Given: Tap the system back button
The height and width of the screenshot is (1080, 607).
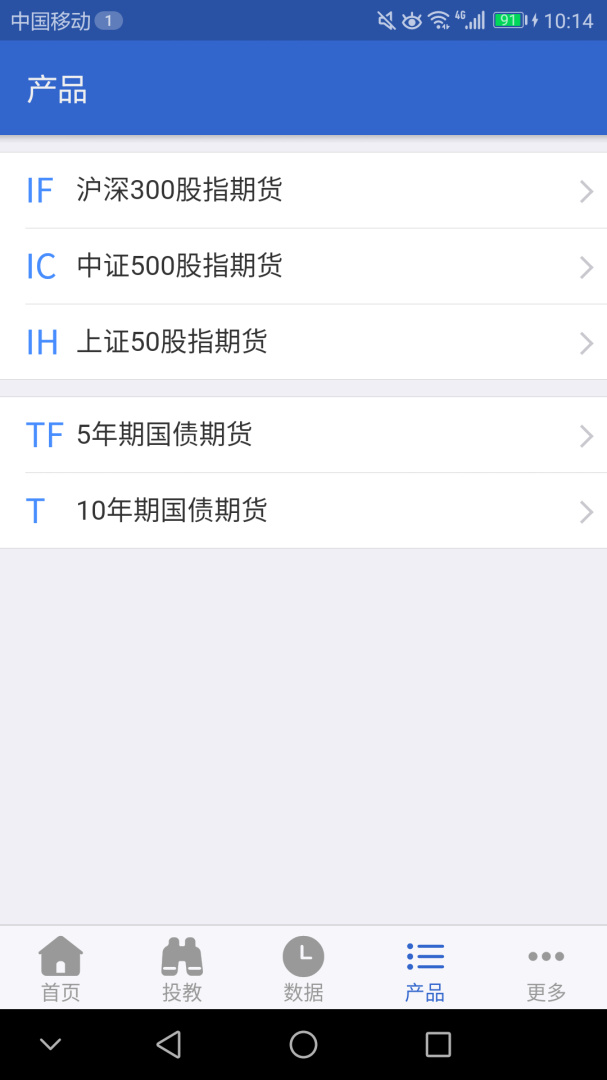Looking at the screenshot, I should 169,1045.
